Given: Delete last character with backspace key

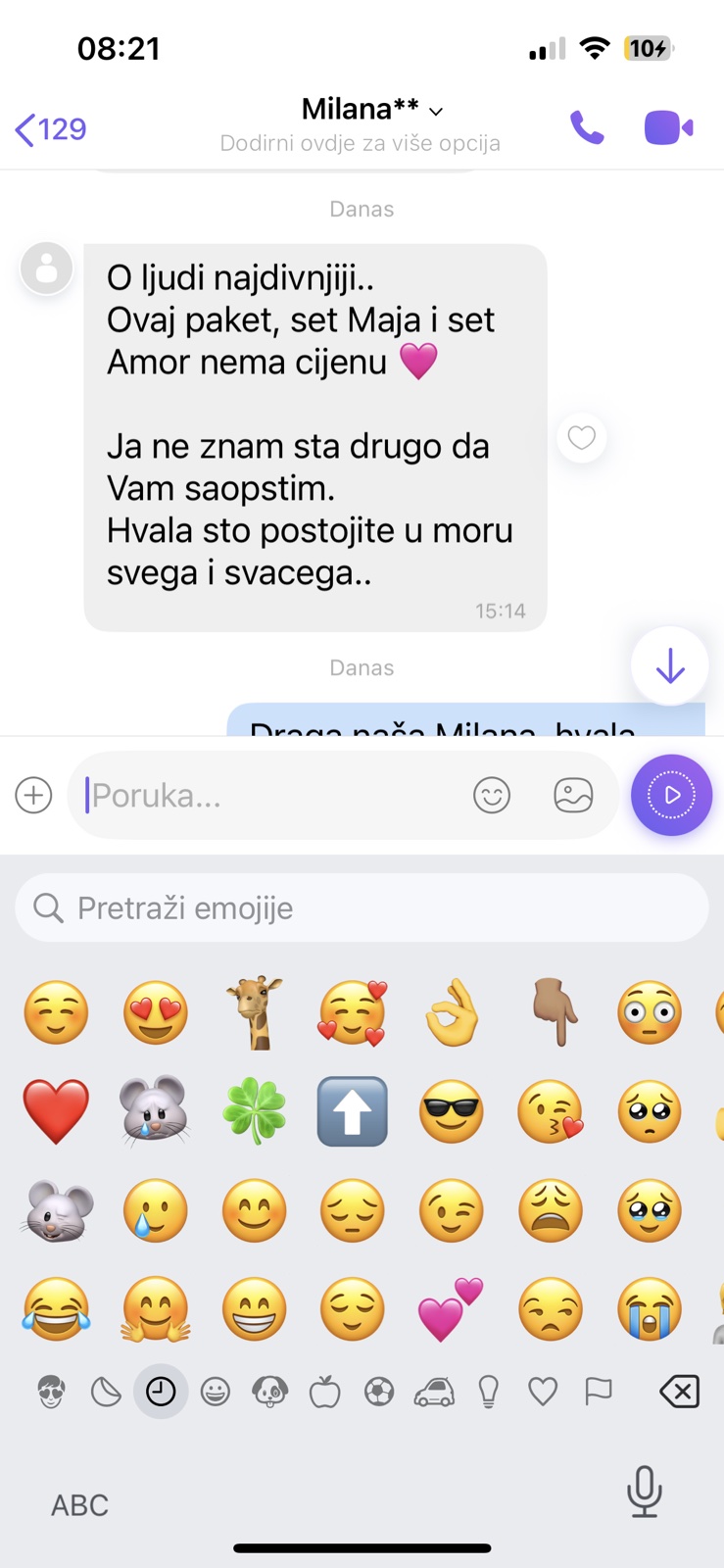Looking at the screenshot, I should (x=679, y=1391).
